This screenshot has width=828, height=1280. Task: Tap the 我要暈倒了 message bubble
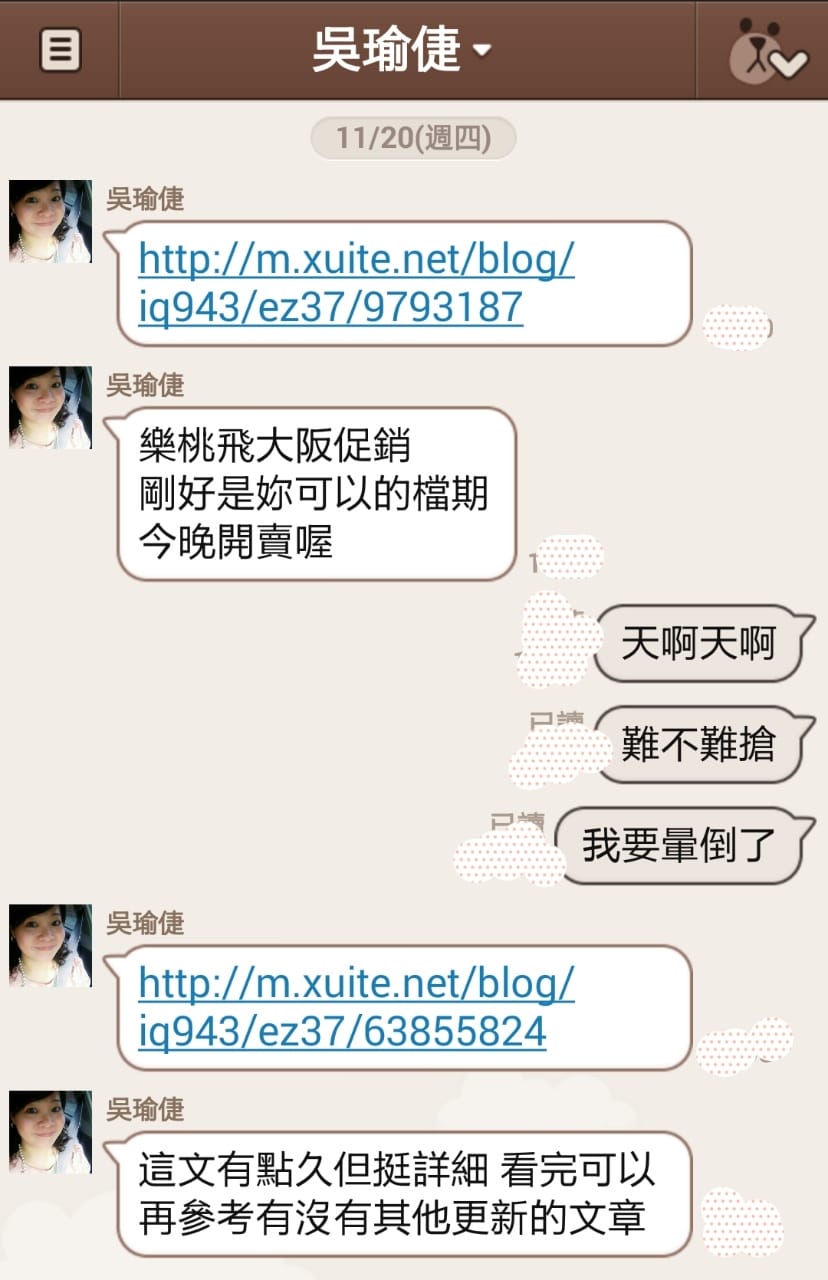pyautogui.click(x=684, y=845)
